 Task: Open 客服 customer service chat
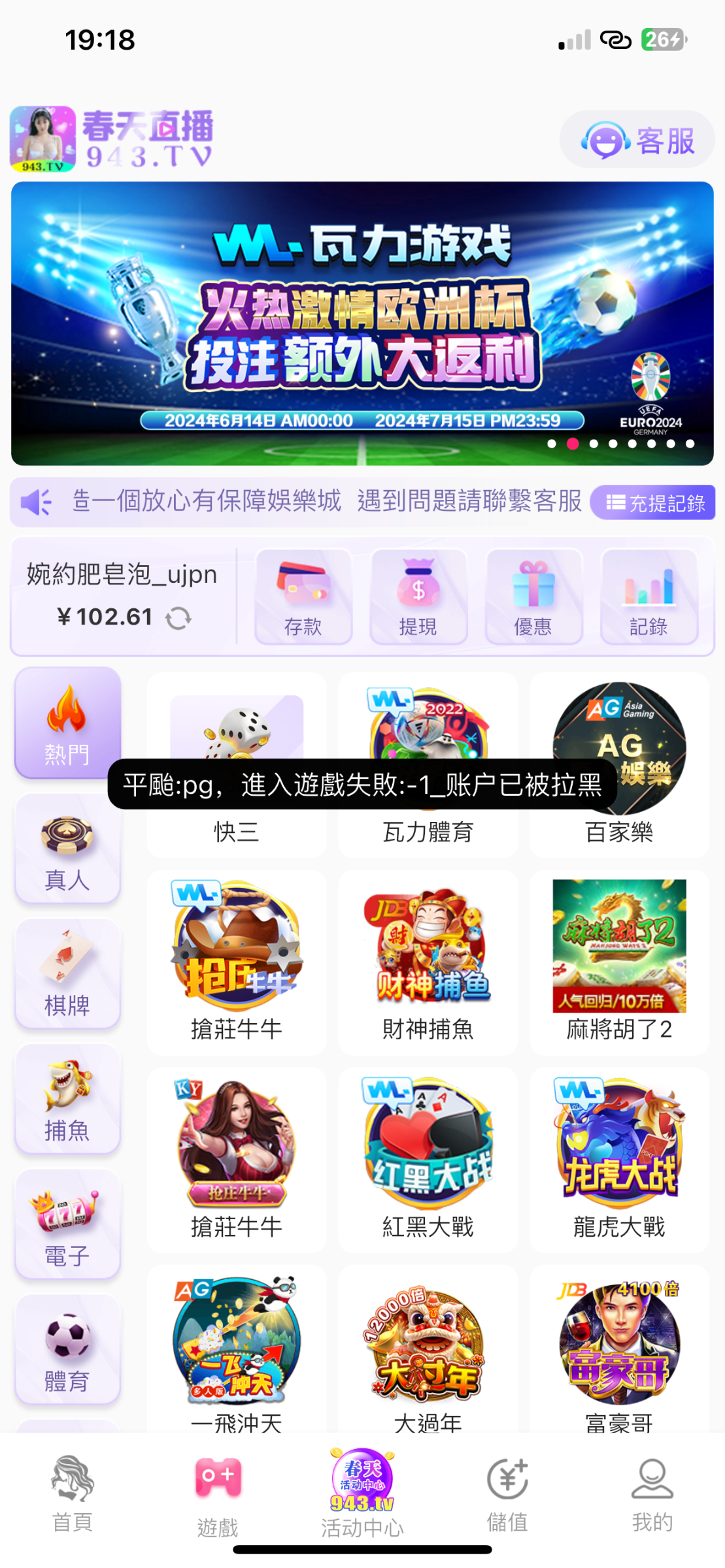point(637,140)
